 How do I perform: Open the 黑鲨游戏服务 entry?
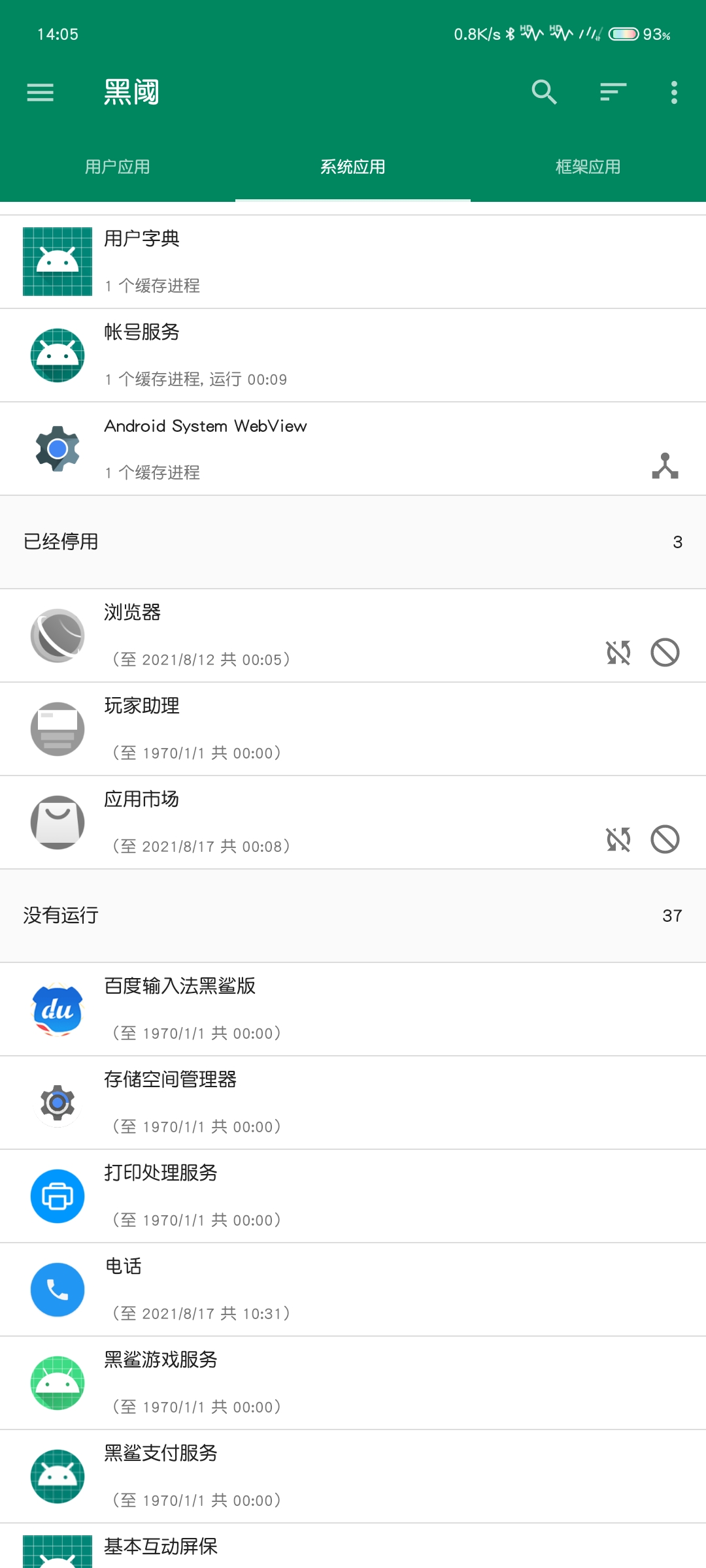353,1383
